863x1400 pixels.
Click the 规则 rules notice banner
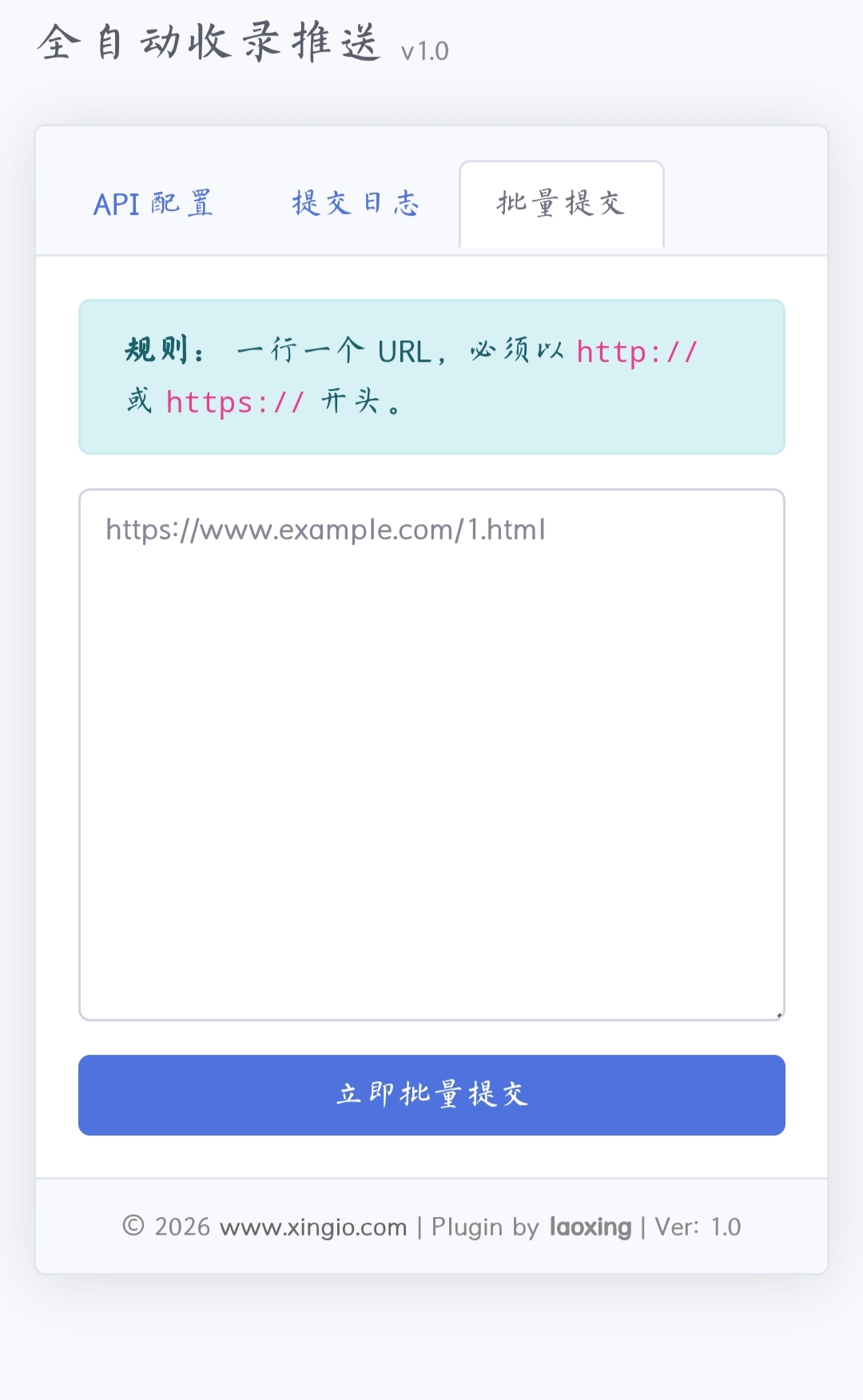431,376
